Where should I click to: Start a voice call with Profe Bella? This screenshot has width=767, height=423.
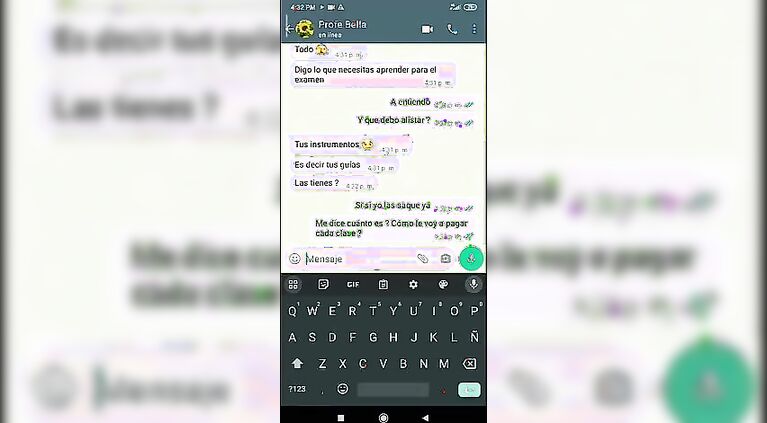click(452, 29)
